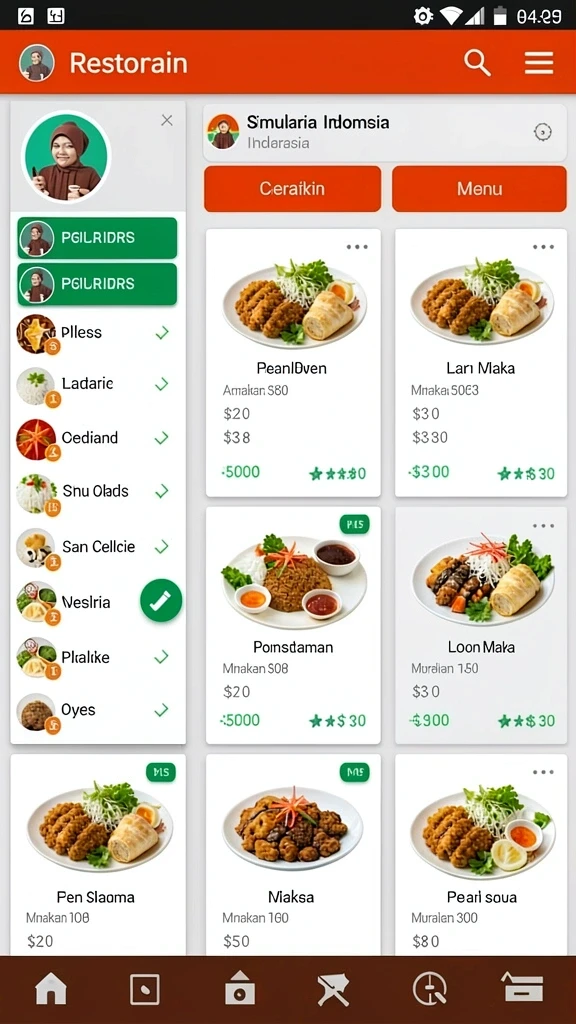Go to the Home tab in bottom bar
The height and width of the screenshot is (1024, 576).
click(x=51, y=989)
